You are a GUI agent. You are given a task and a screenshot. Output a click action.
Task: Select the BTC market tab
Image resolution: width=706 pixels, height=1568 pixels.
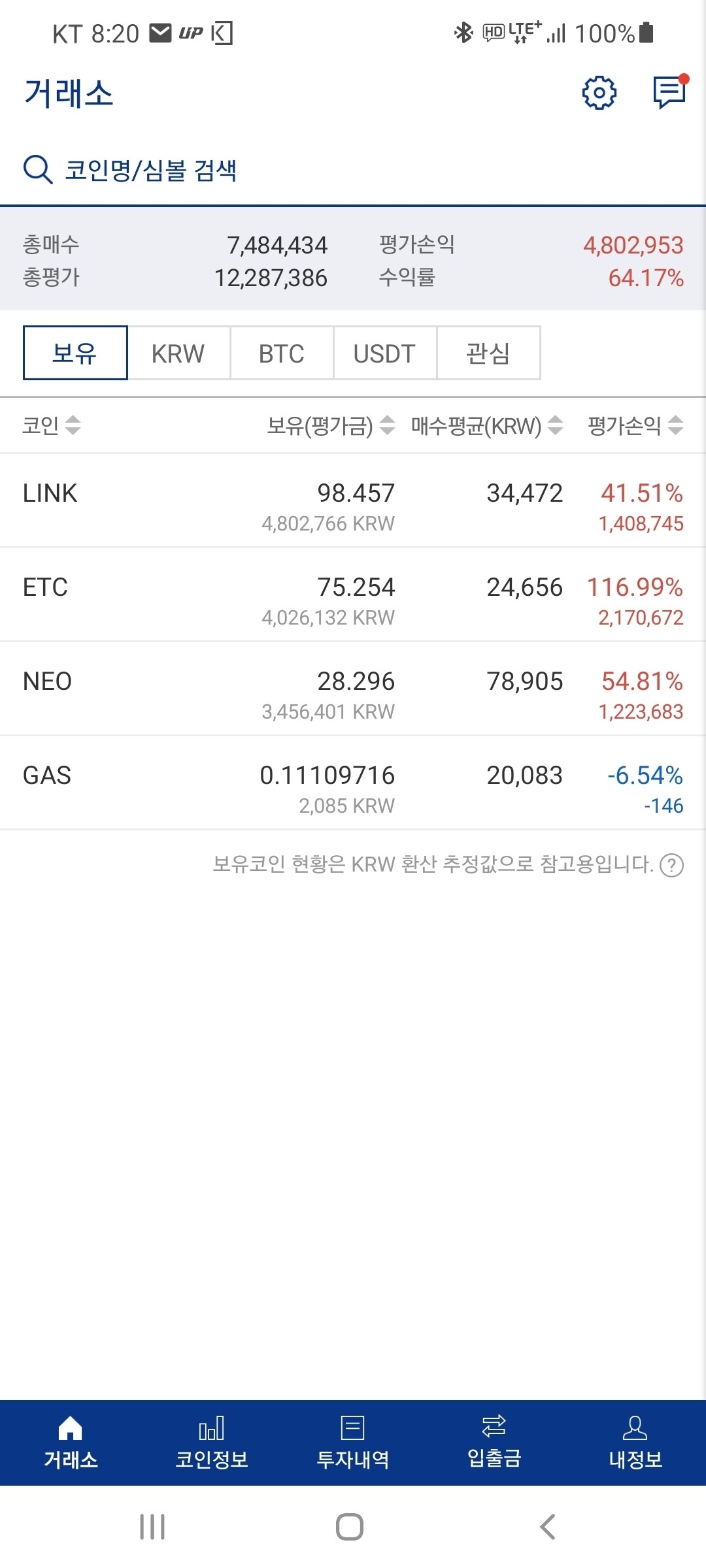[280, 353]
